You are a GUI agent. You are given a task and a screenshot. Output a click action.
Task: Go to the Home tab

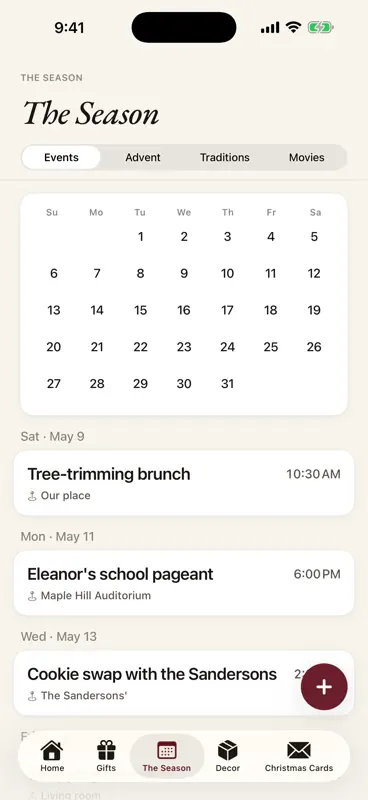coord(52,756)
